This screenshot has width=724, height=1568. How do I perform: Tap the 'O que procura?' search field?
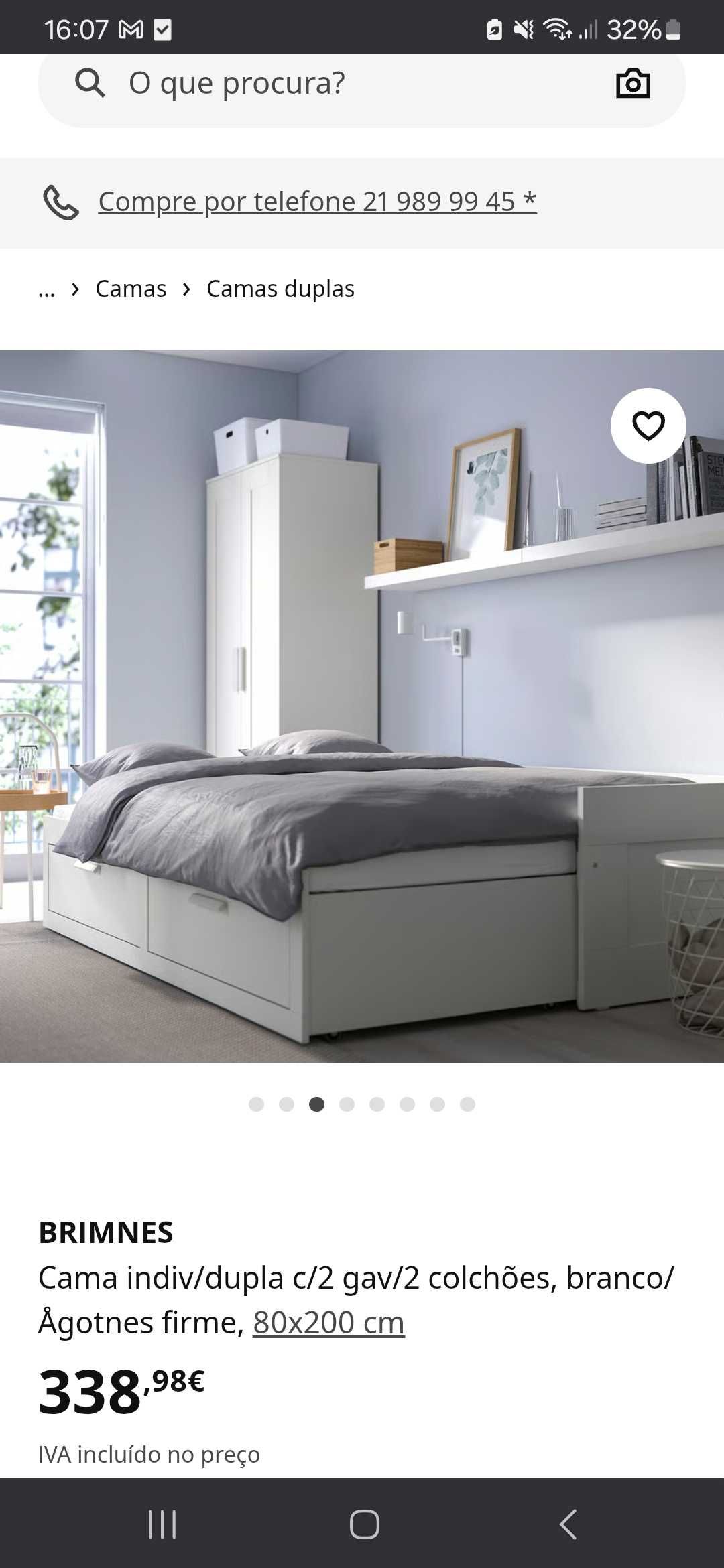click(x=335, y=84)
